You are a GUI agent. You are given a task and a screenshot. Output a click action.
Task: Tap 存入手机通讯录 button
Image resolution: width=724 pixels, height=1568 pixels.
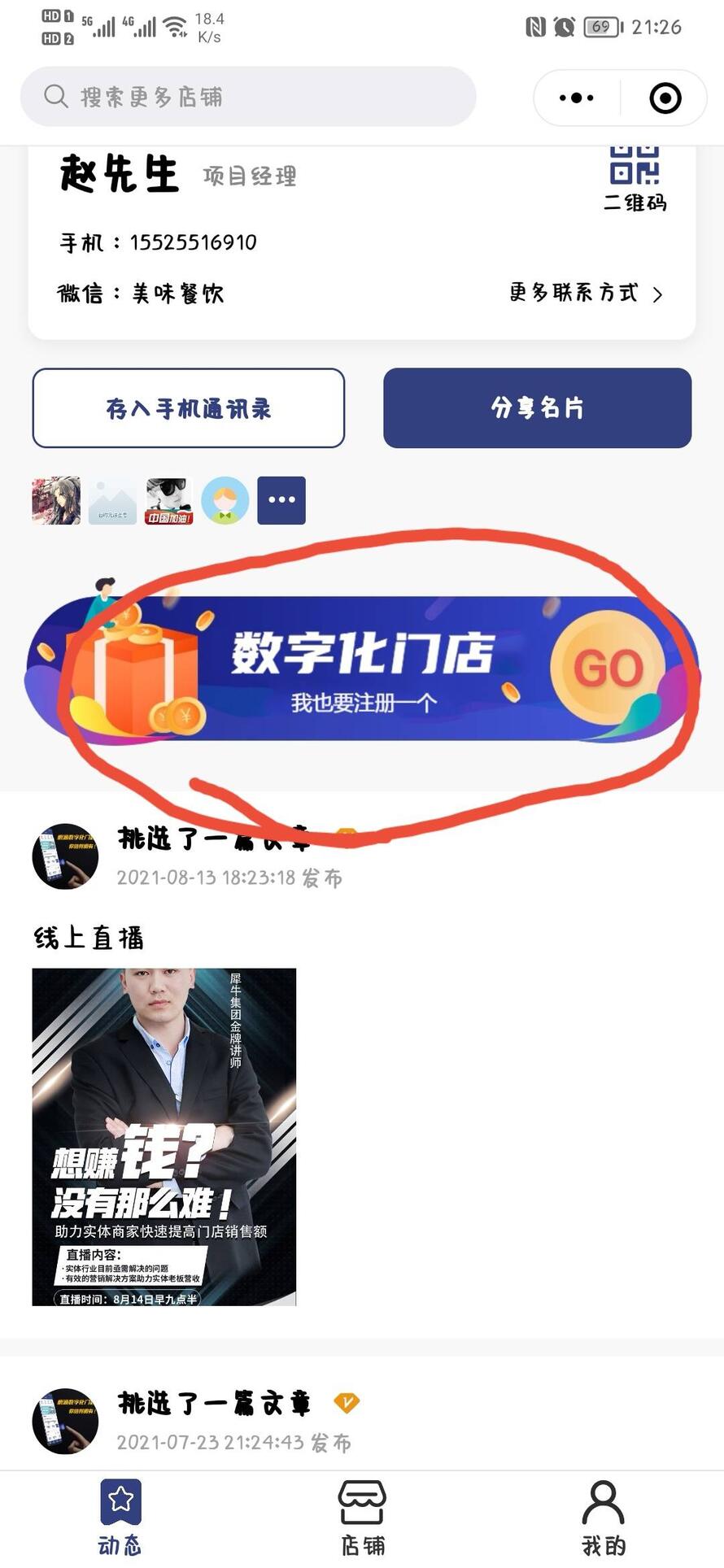coord(189,408)
